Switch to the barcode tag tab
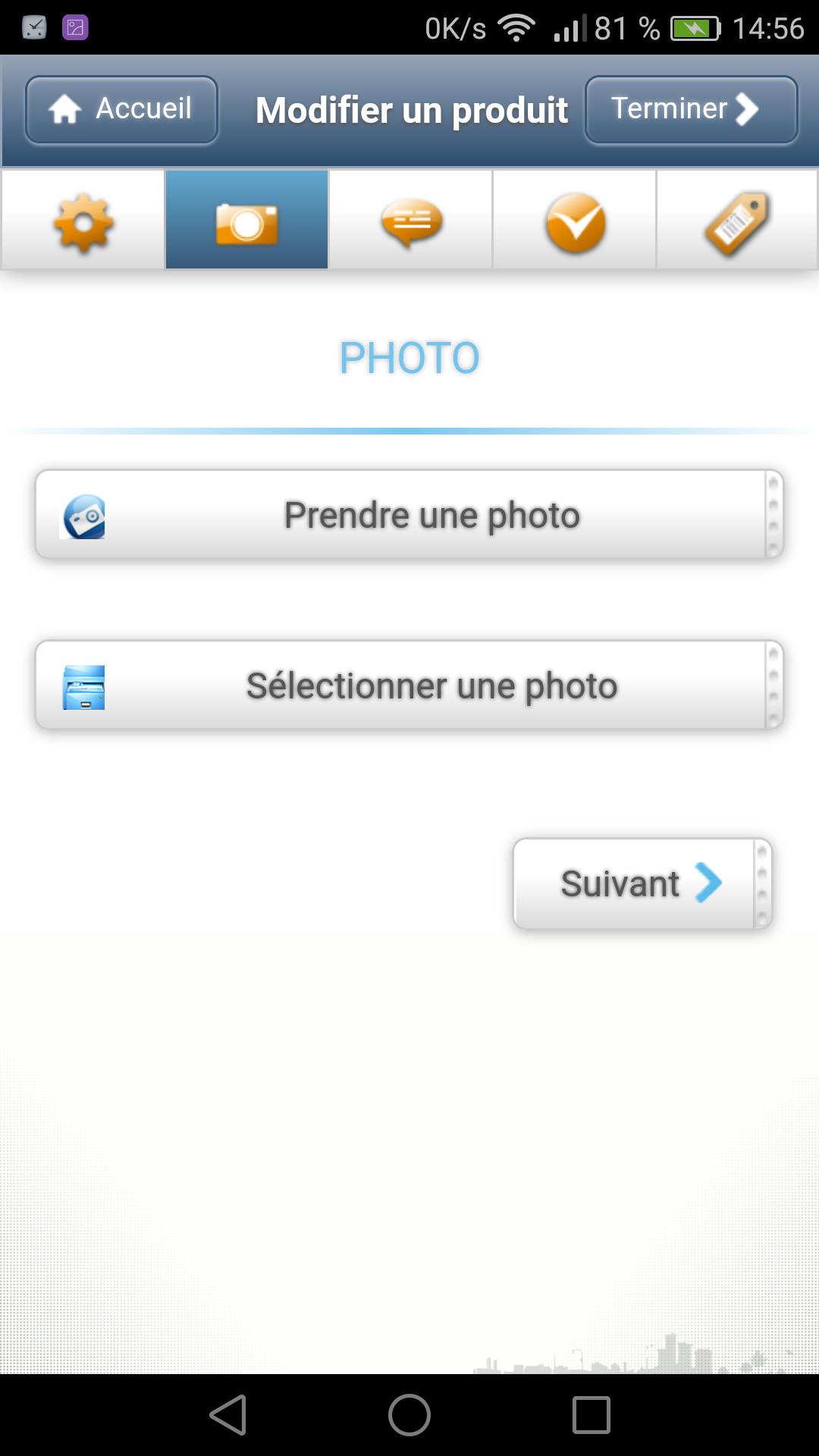Viewport: 819px width, 1456px height. click(737, 221)
